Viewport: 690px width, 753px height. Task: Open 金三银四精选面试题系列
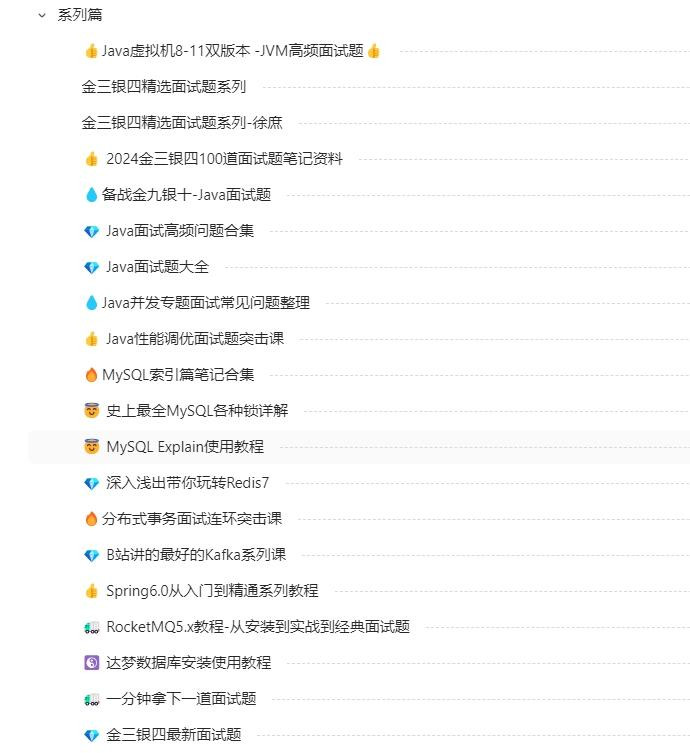point(164,87)
